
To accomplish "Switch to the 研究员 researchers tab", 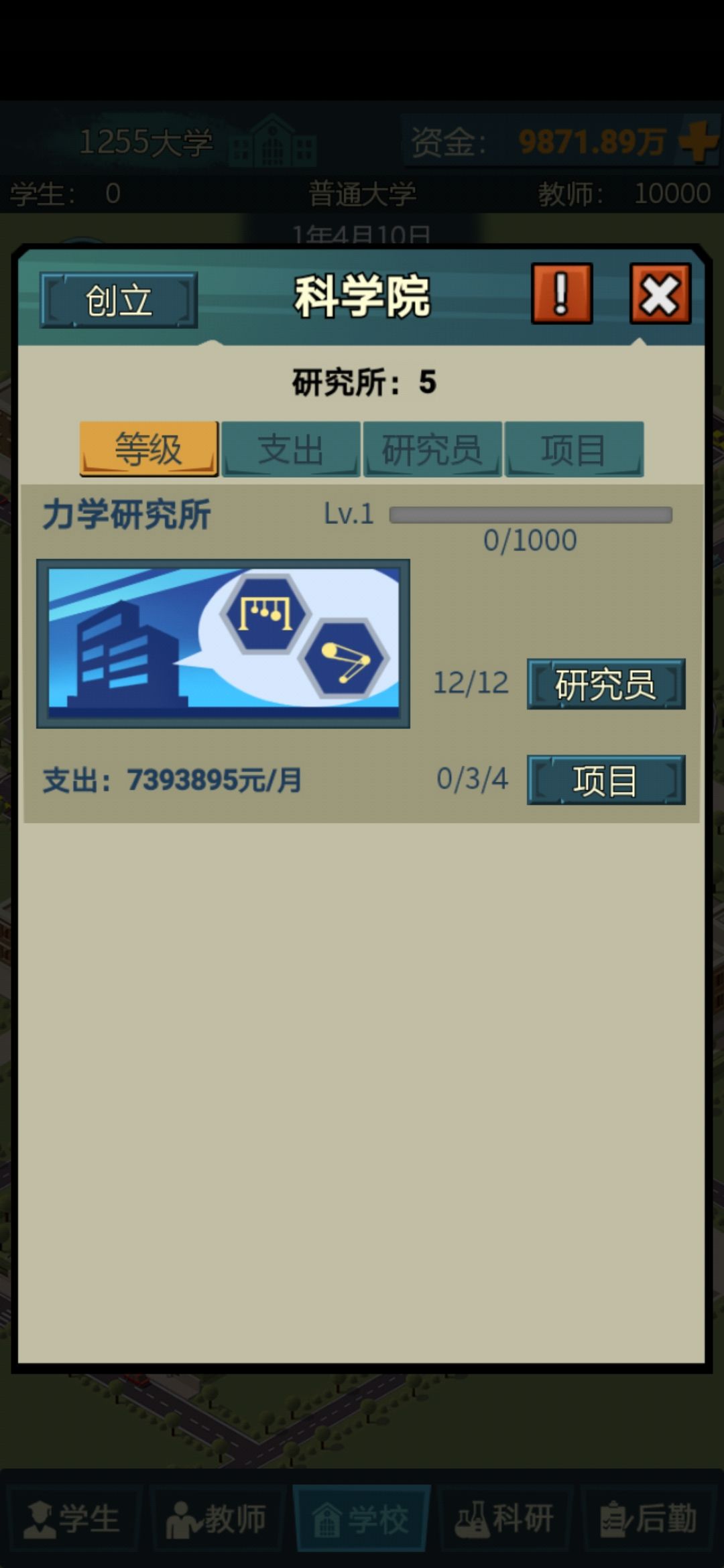I will 432,449.
